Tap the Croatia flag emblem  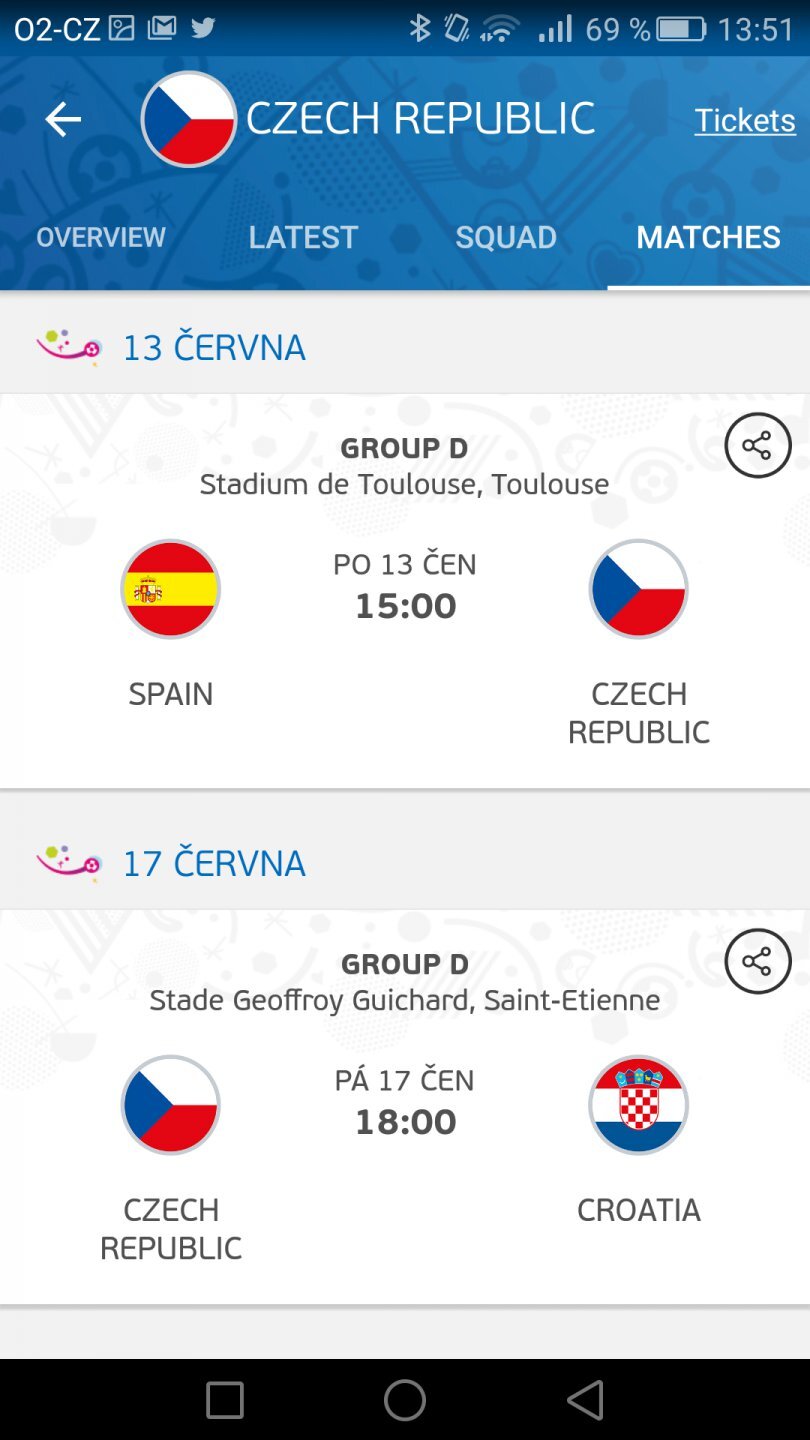pos(638,1104)
